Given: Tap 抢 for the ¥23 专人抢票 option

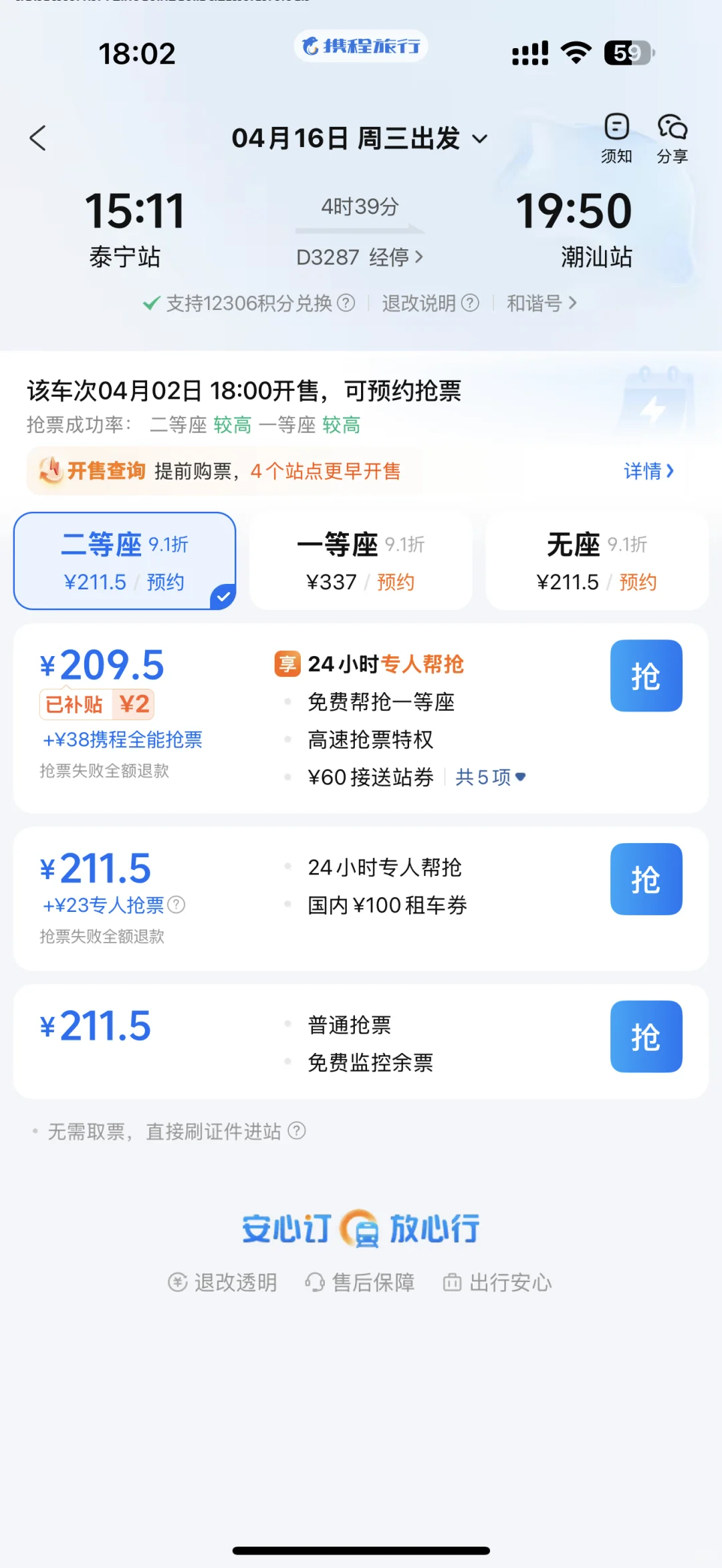Looking at the screenshot, I should 646,879.
